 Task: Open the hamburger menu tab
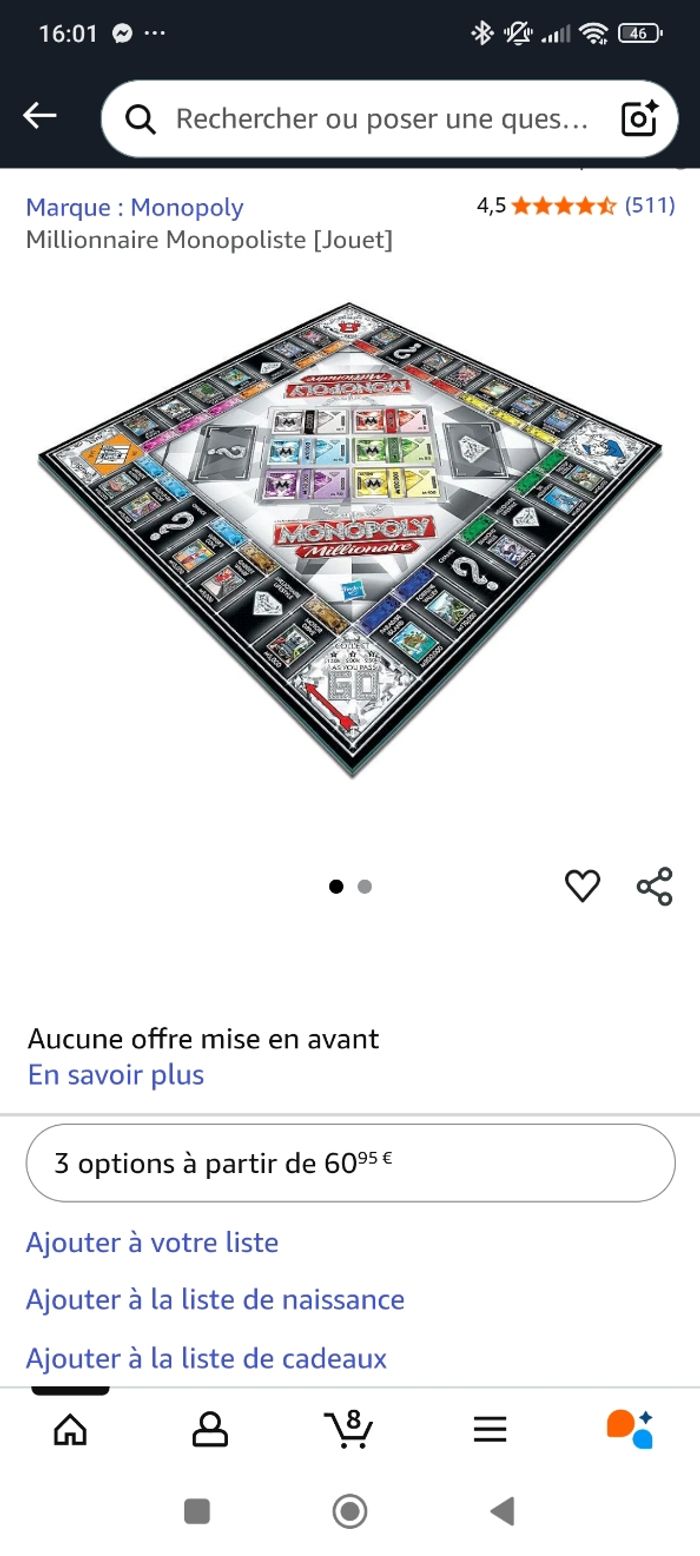(x=490, y=1431)
